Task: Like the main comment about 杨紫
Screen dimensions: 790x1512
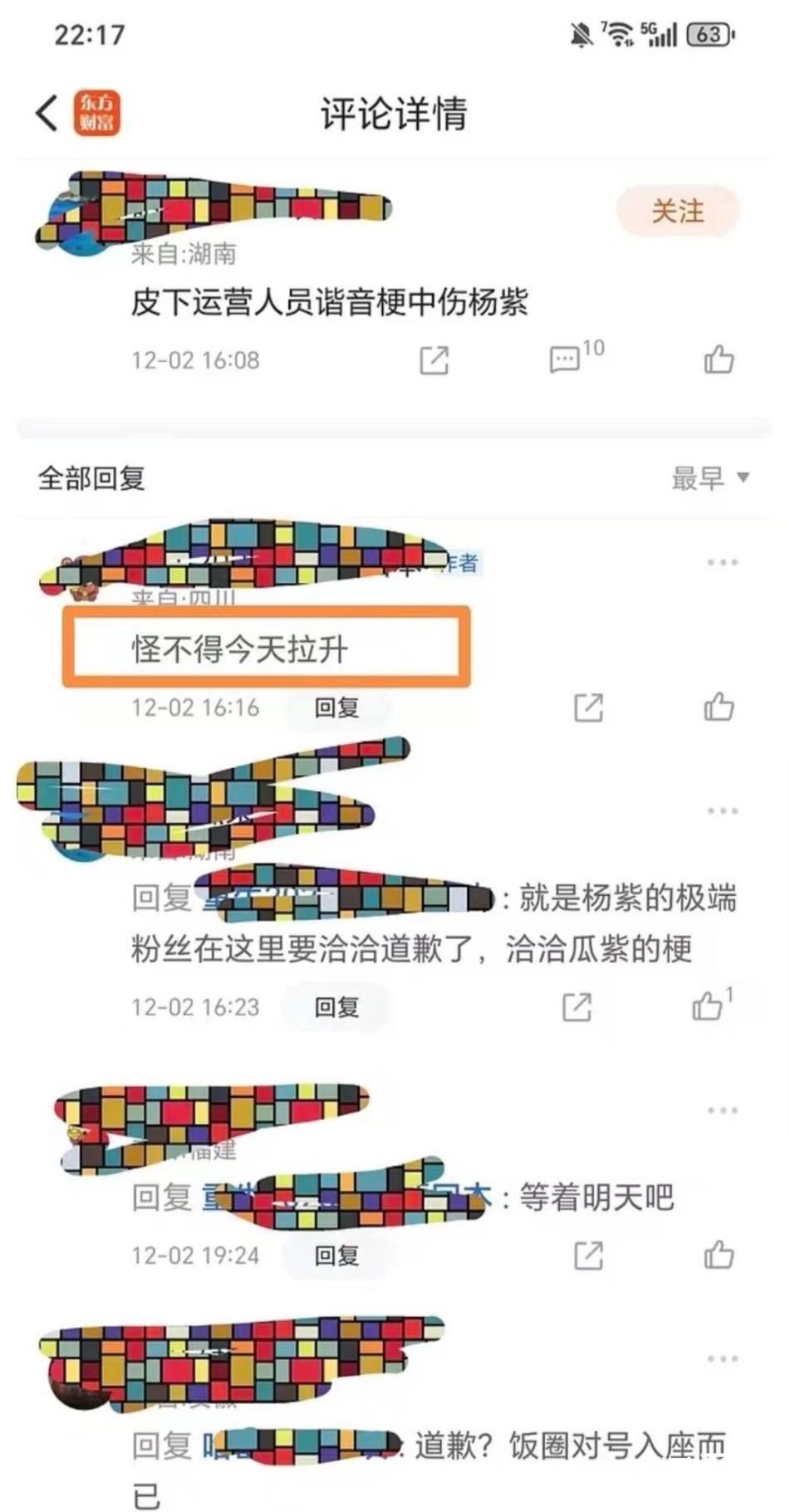Action: pyautogui.click(x=719, y=360)
